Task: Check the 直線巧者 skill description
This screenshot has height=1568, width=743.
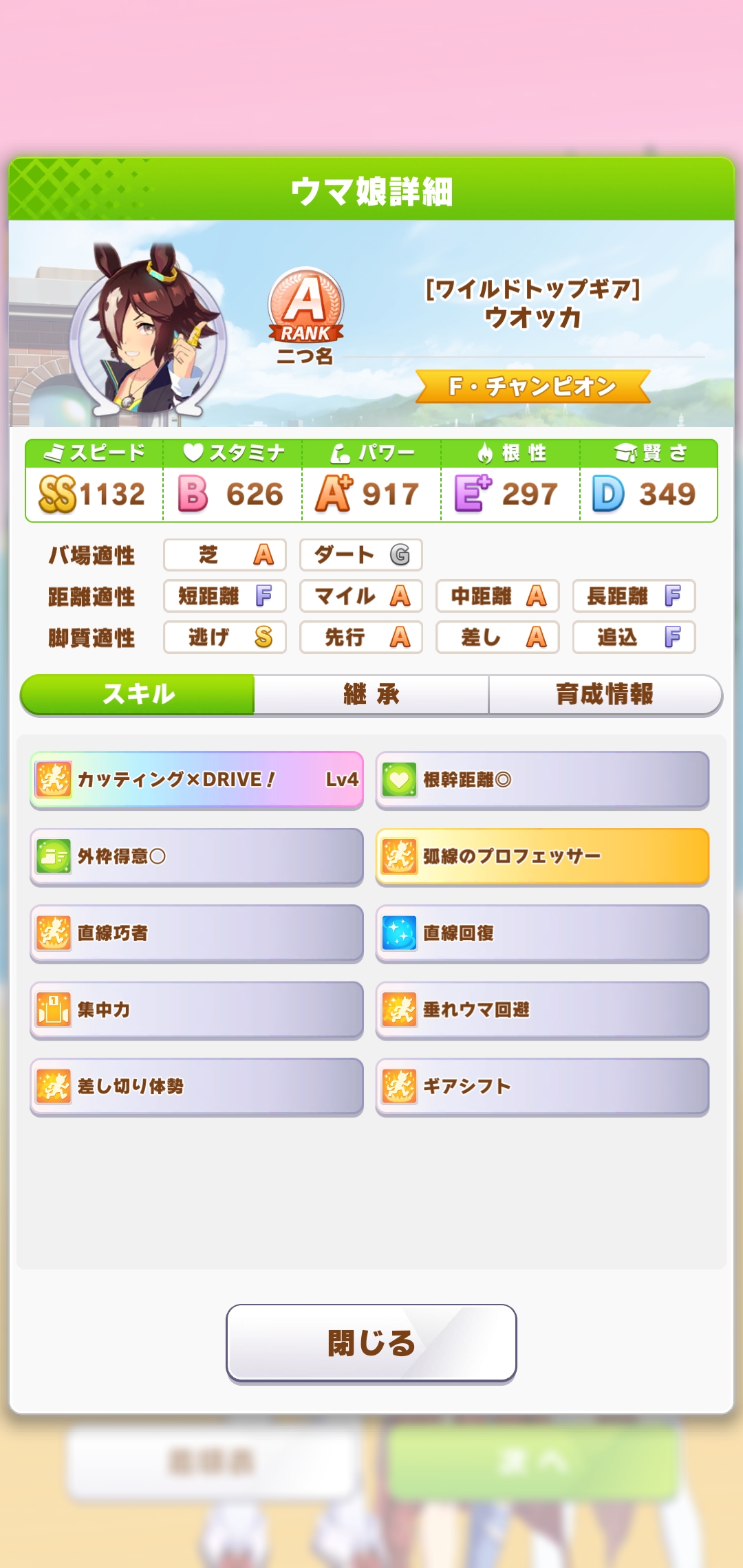Action: (197, 933)
